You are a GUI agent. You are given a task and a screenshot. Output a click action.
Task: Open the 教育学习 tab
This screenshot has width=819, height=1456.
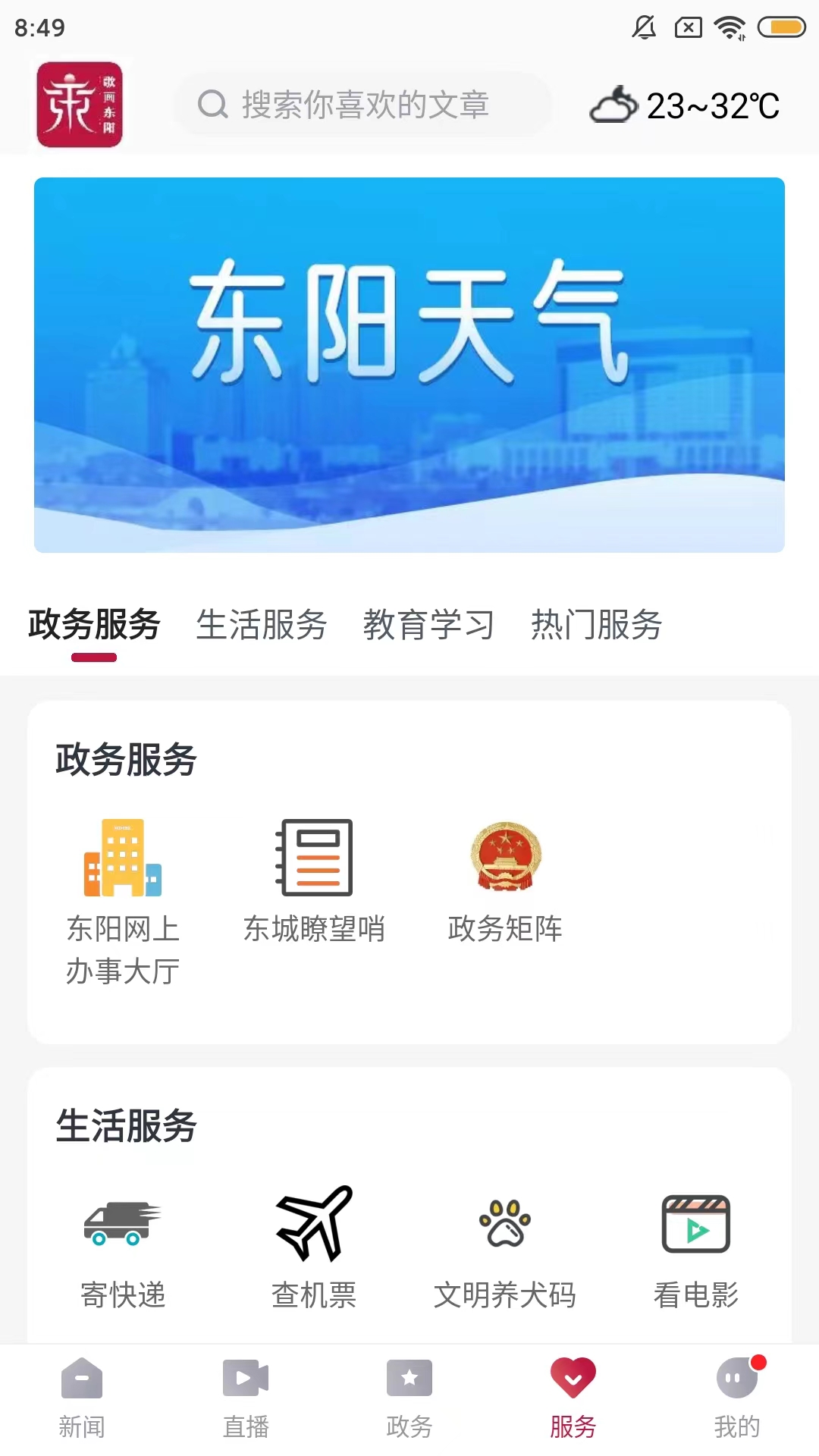[x=429, y=626]
